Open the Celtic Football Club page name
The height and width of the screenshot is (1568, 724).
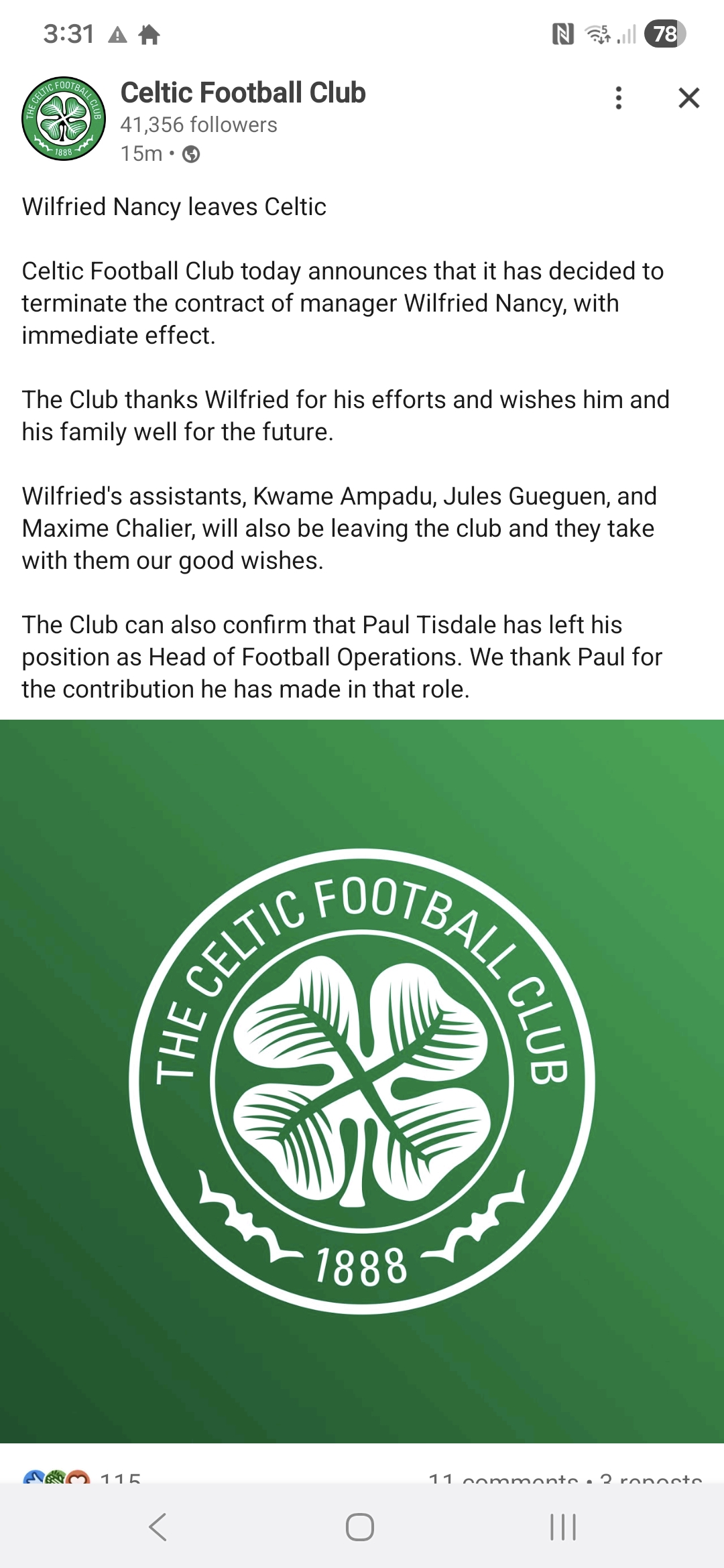[x=243, y=92]
